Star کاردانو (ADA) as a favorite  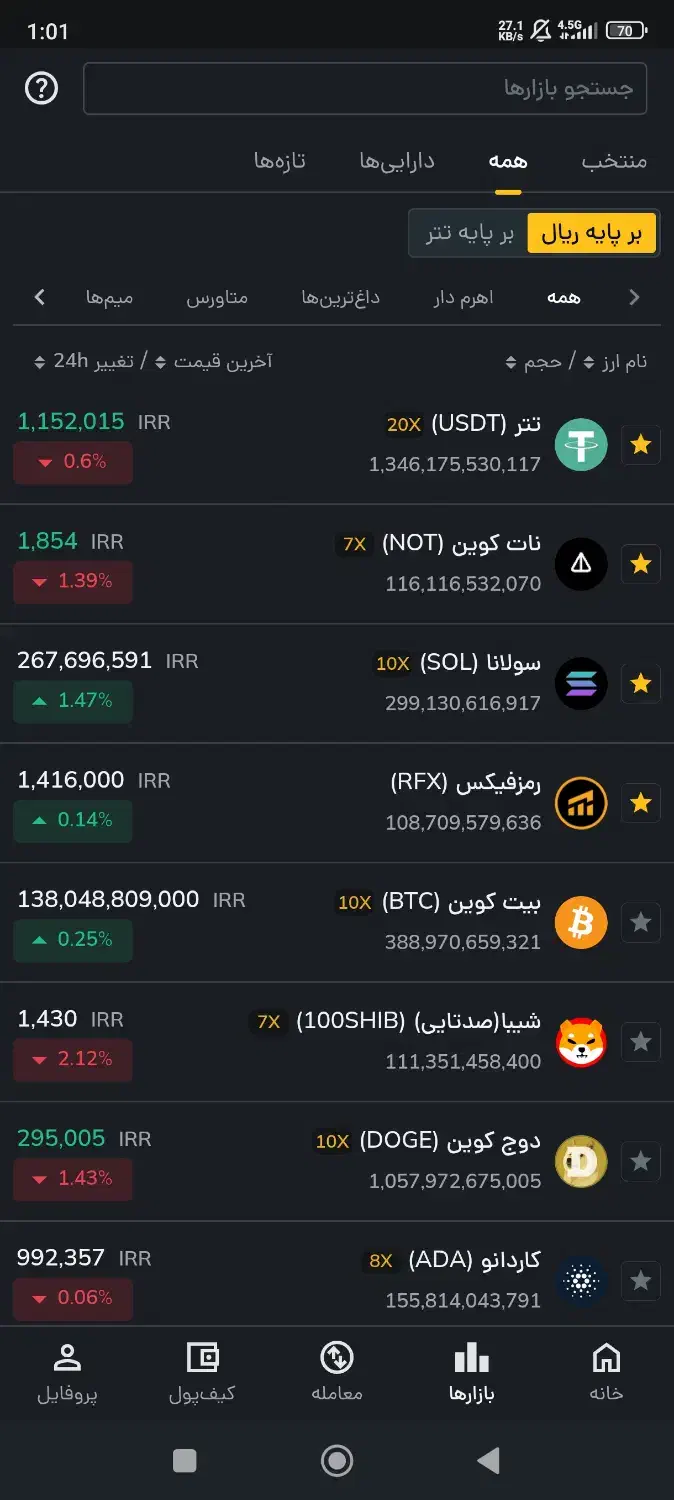641,1280
